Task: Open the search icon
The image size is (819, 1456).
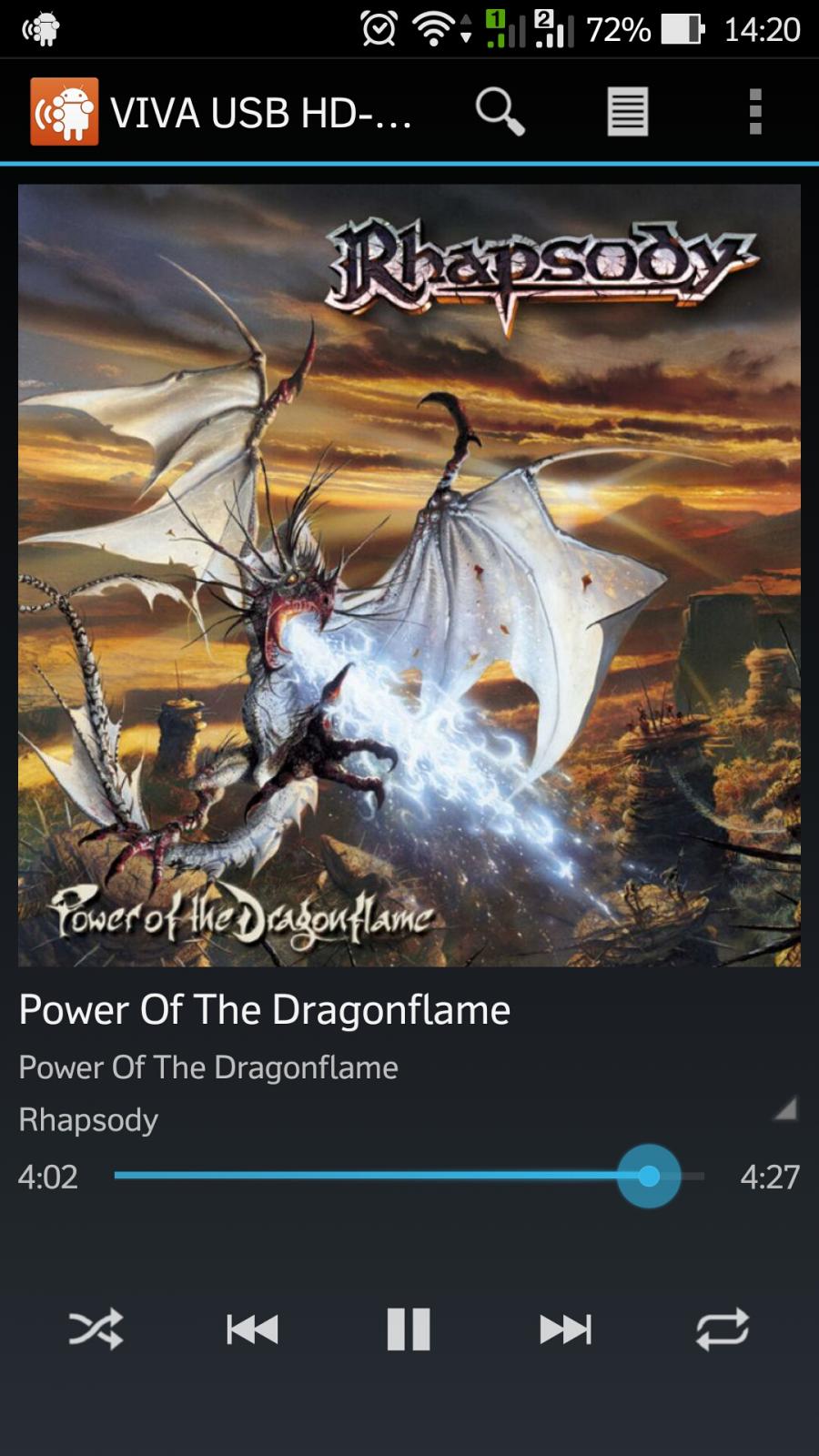Action: pos(500,112)
